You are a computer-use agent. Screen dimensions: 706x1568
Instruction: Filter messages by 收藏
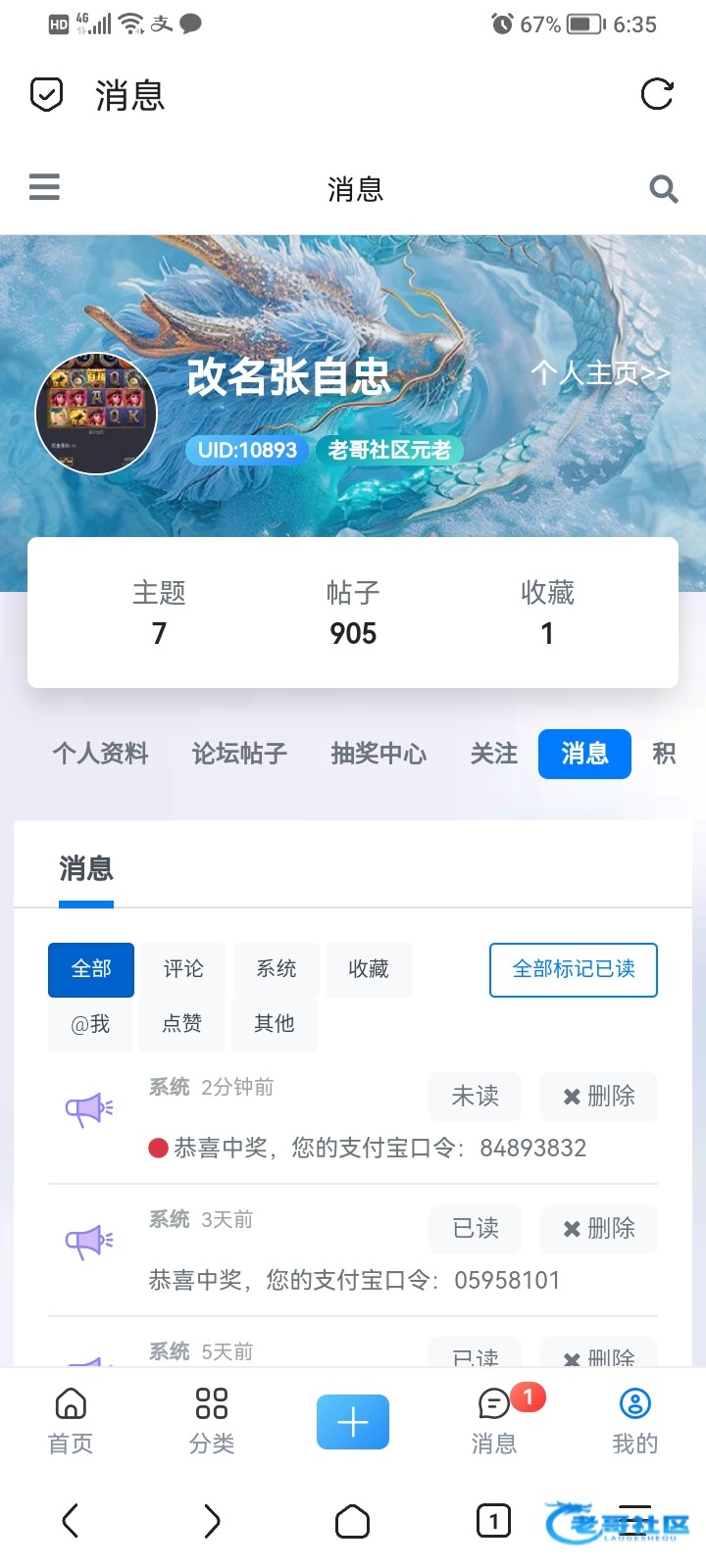(368, 969)
